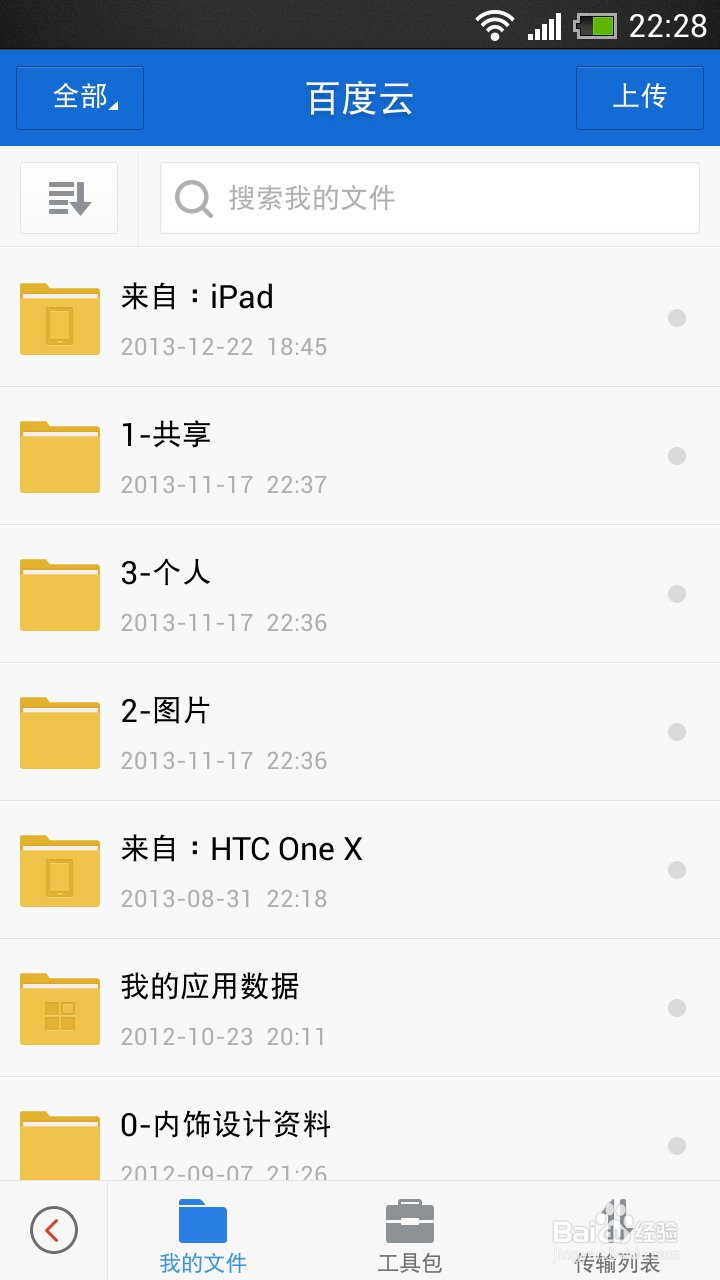Open the 全部 filter dropdown
Screen dimensions: 720x1280
click(x=80, y=97)
